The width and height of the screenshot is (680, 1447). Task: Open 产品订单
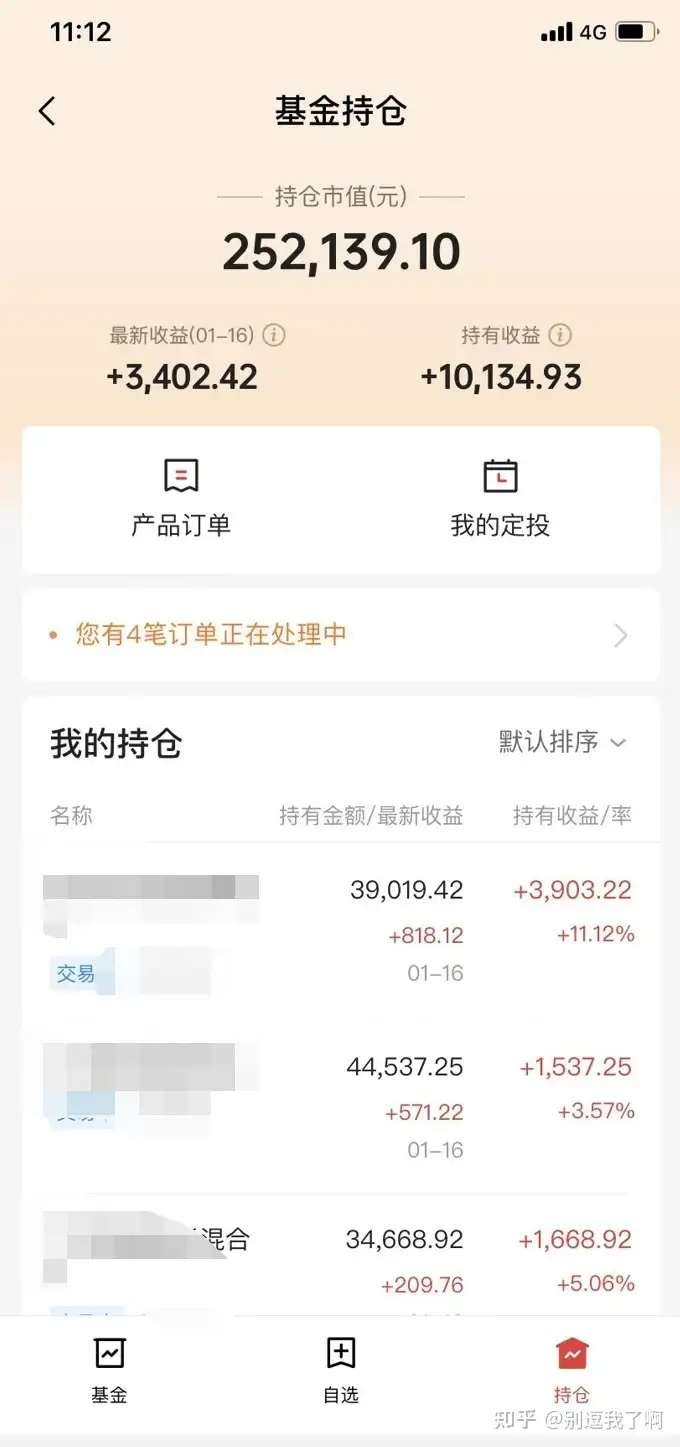(x=181, y=498)
